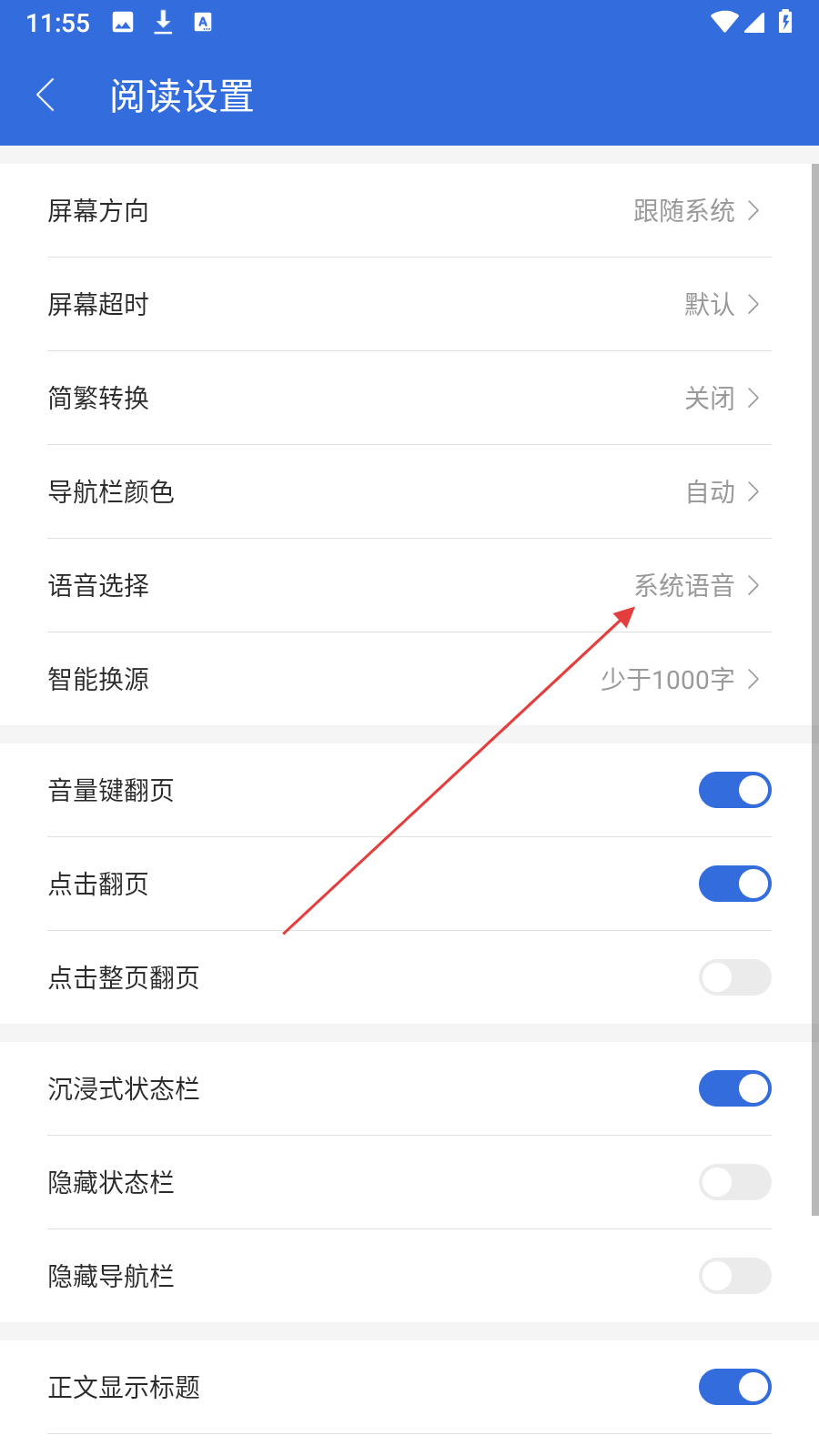This screenshot has width=819, height=1456.
Task: Enable 点击整页翻页 switch
Action: tap(735, 977)
